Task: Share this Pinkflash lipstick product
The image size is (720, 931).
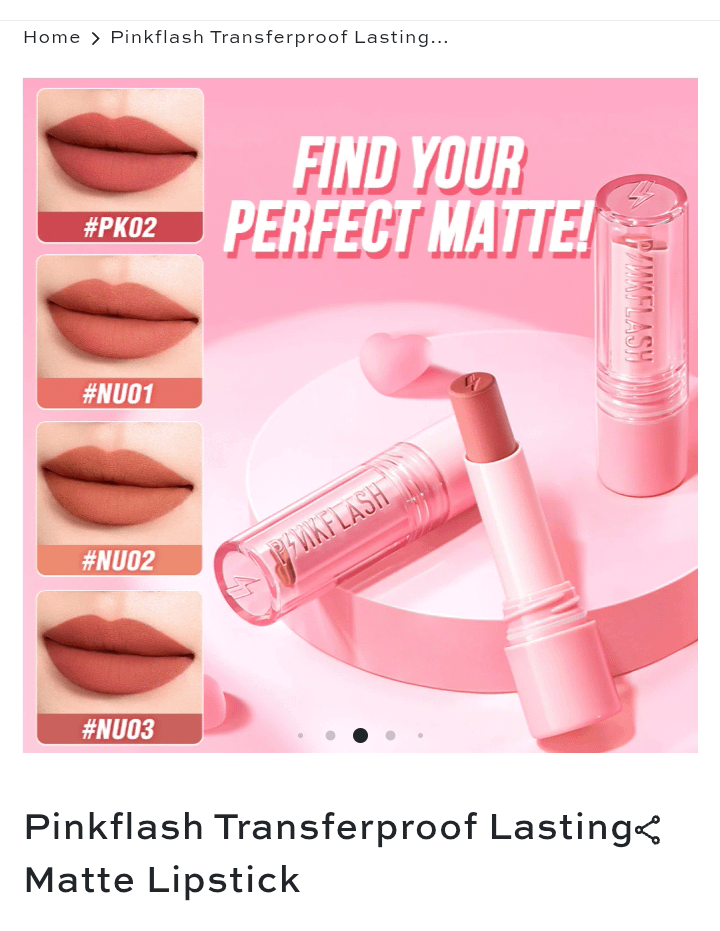Action: point(648,830)
